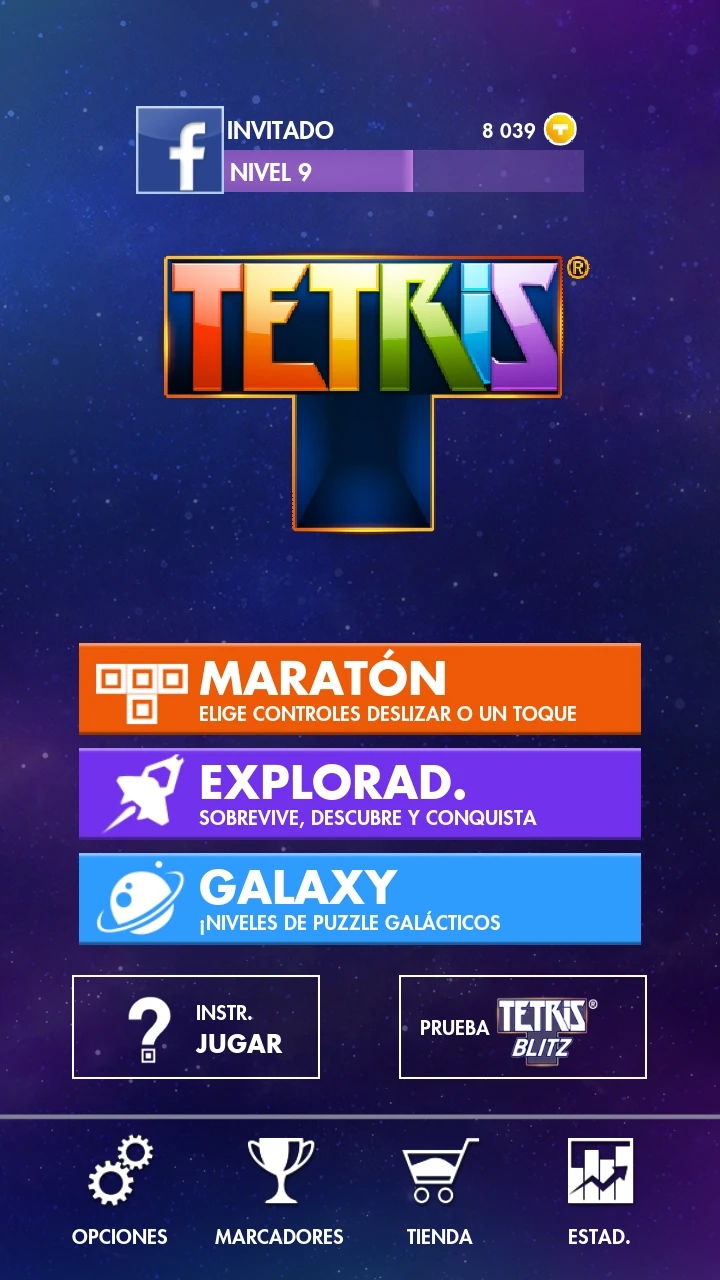Open Explorad. survival mode

point(360,793)
